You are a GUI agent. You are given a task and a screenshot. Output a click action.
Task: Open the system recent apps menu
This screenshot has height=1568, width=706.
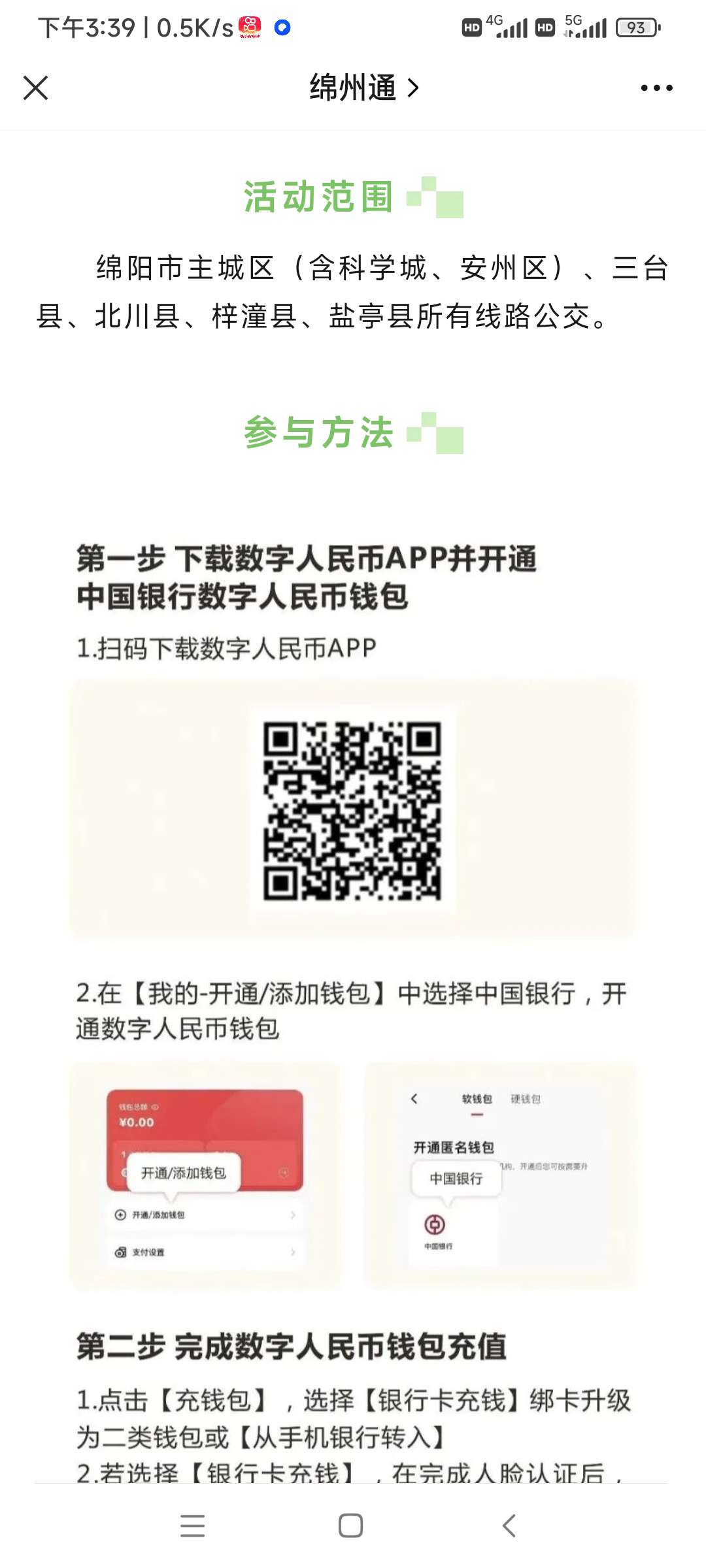tap(193, 1526)
